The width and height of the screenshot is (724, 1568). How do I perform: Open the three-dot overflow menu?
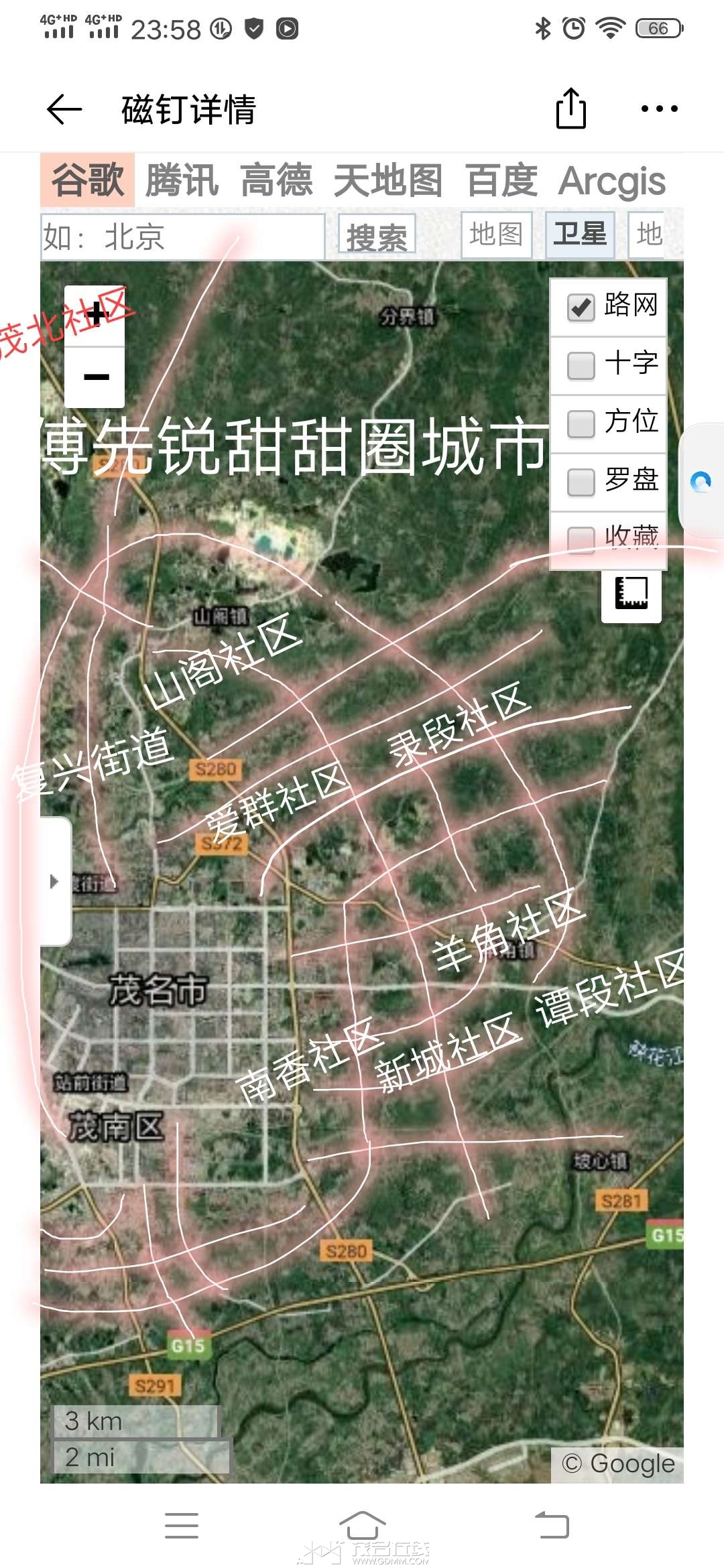point(658,109)
